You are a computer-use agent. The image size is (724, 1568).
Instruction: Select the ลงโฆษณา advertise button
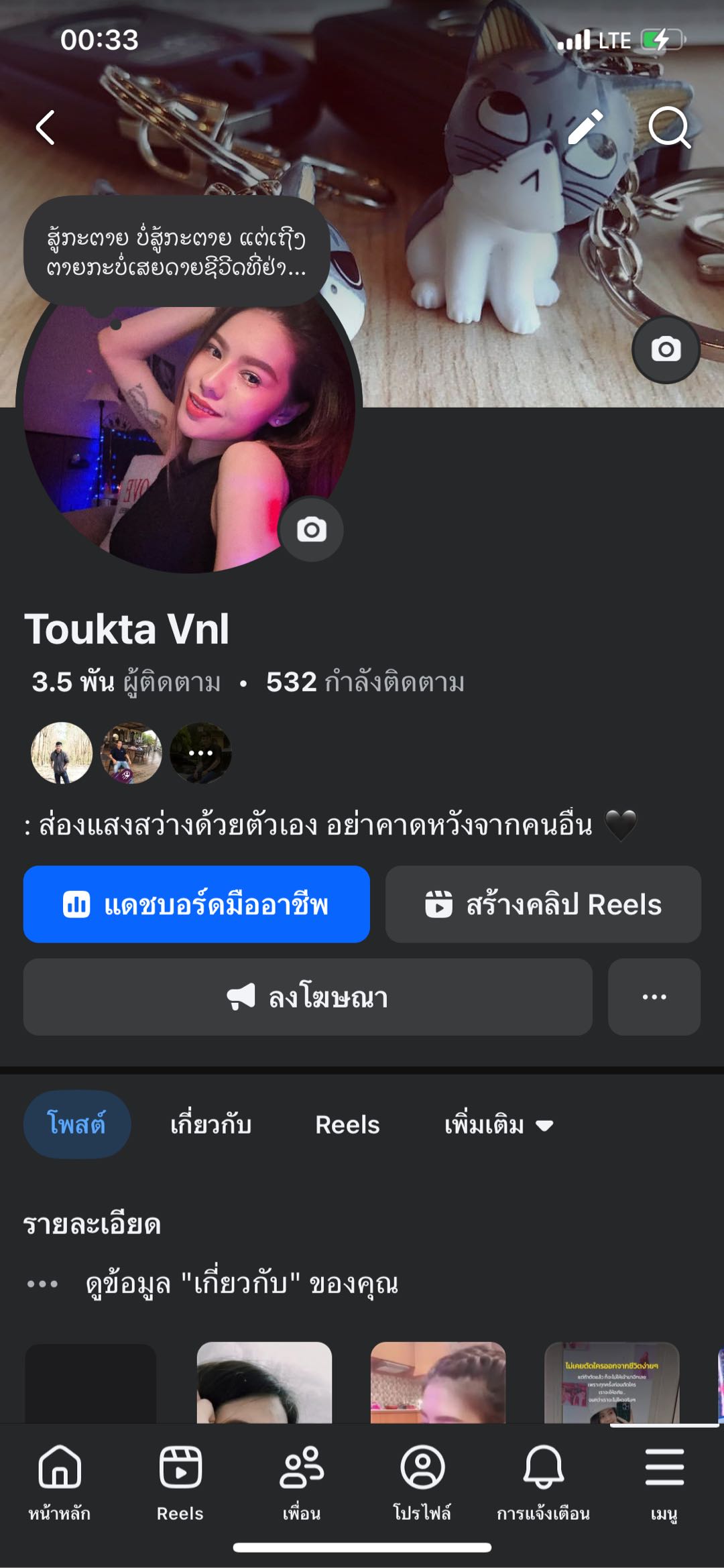[308, 997]
